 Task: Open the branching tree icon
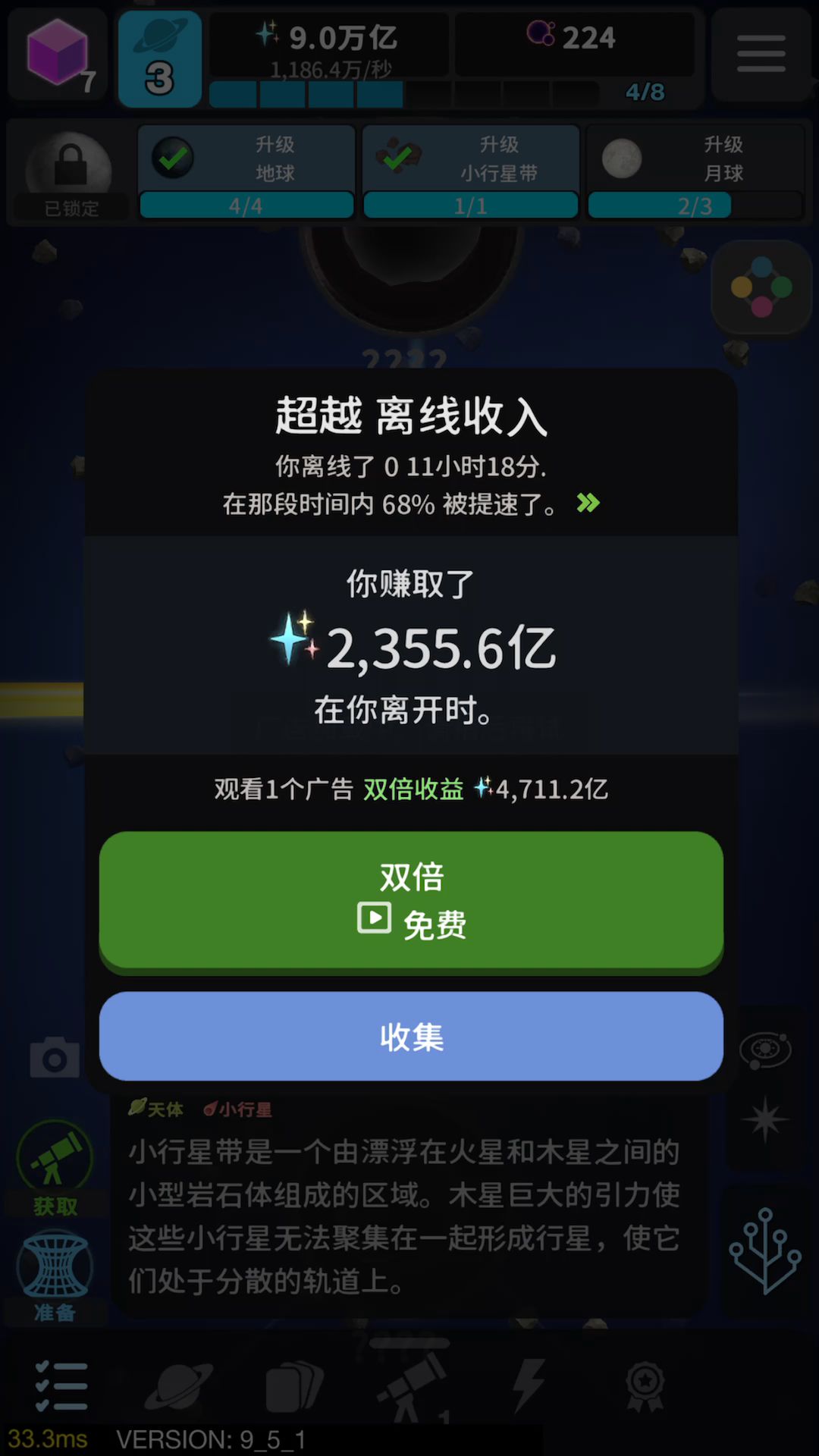point(764,1251)
